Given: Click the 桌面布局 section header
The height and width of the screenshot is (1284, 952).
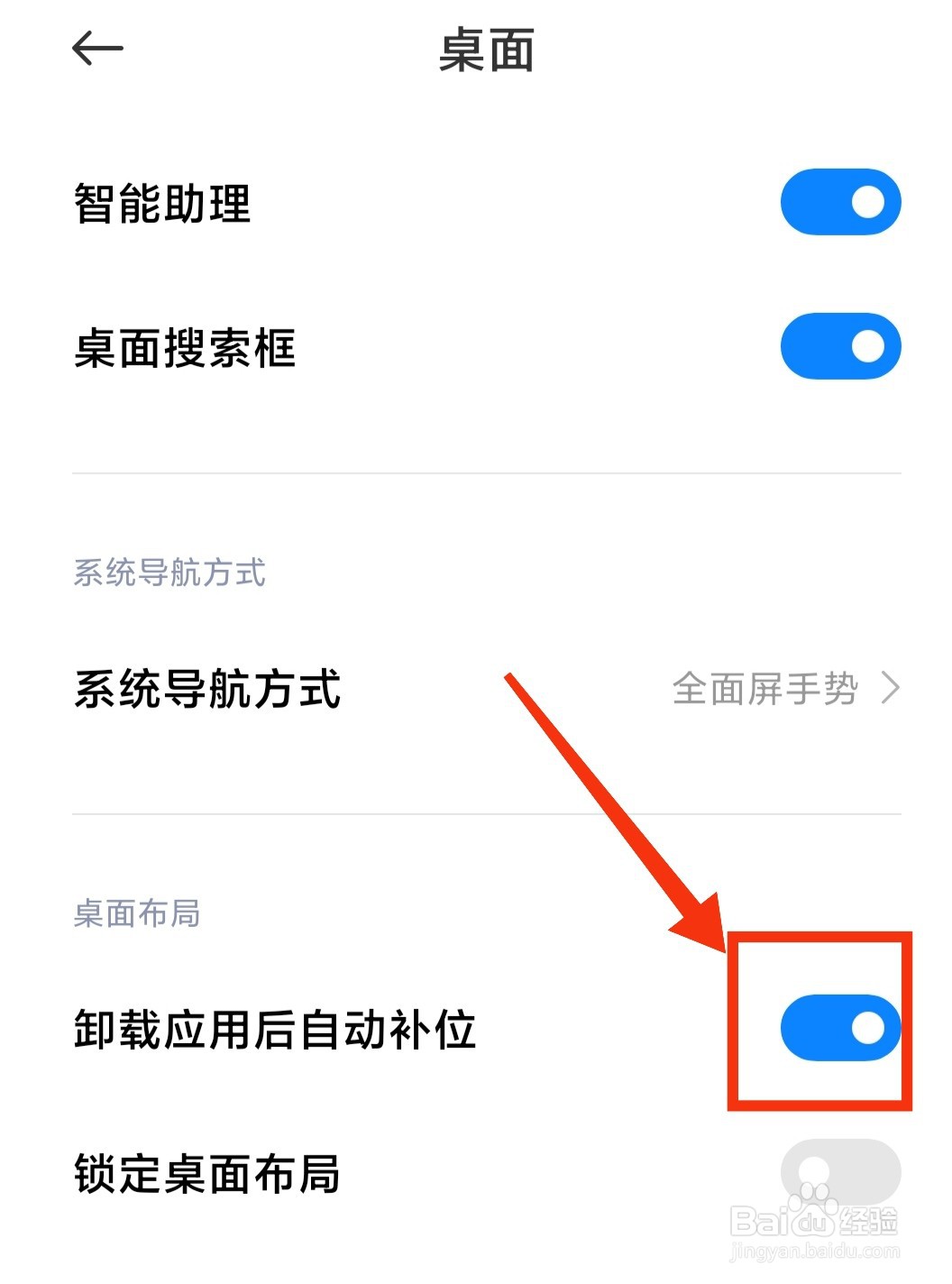Looking at the screenshot, I should (x=137, y=913).
